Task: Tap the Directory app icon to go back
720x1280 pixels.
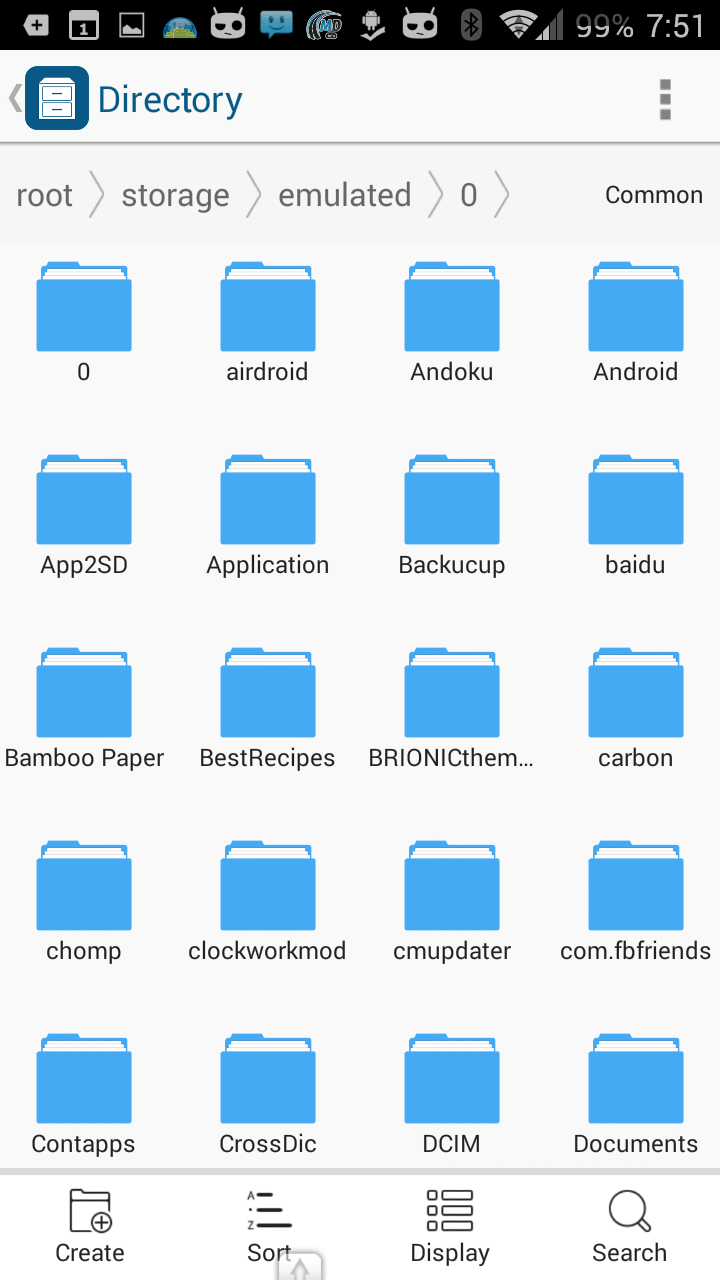Action: (57, 98)
